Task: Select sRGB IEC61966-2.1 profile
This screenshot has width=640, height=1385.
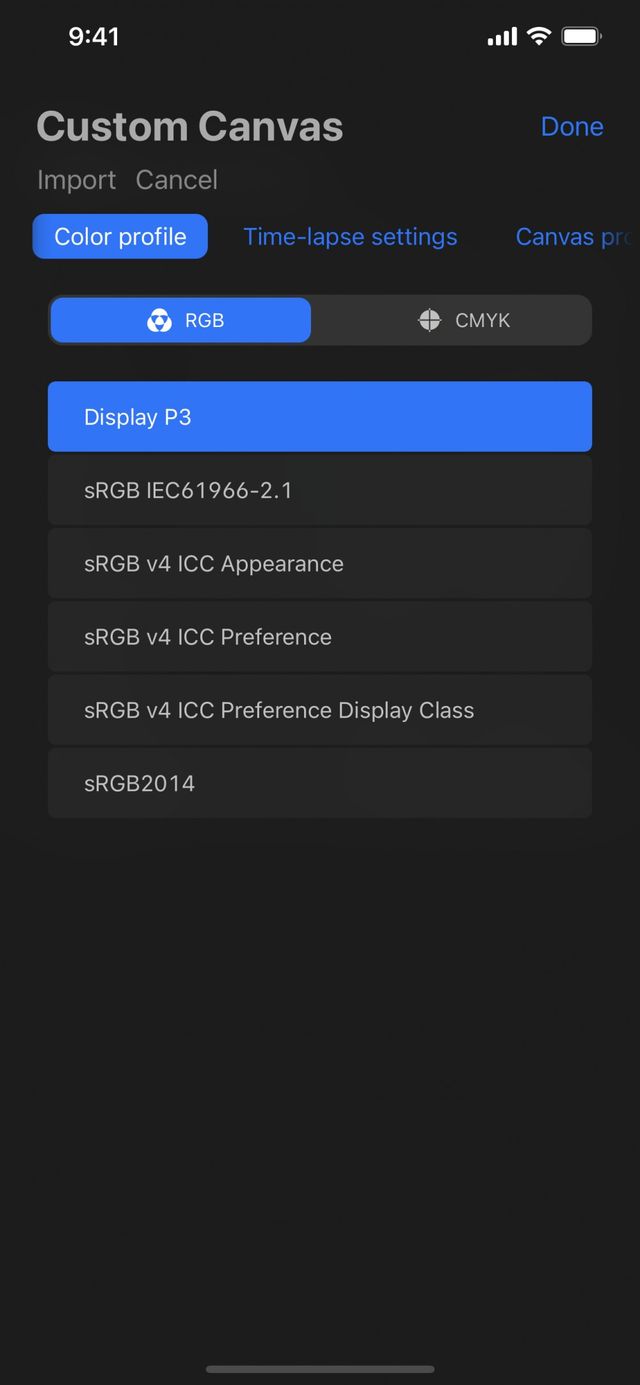Action: 320,490
